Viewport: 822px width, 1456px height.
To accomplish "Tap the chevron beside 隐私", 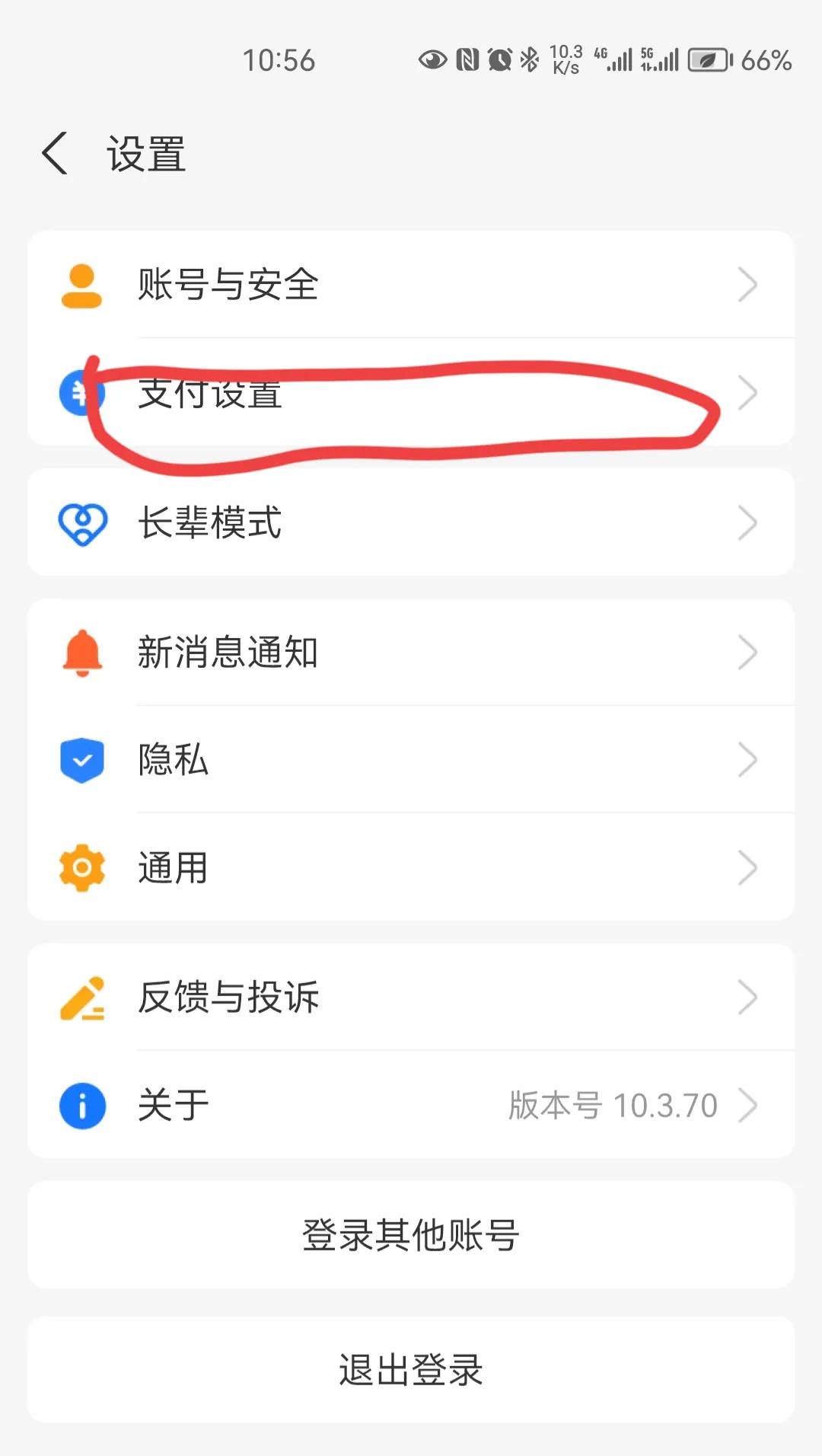I will (x=748, y=759).
